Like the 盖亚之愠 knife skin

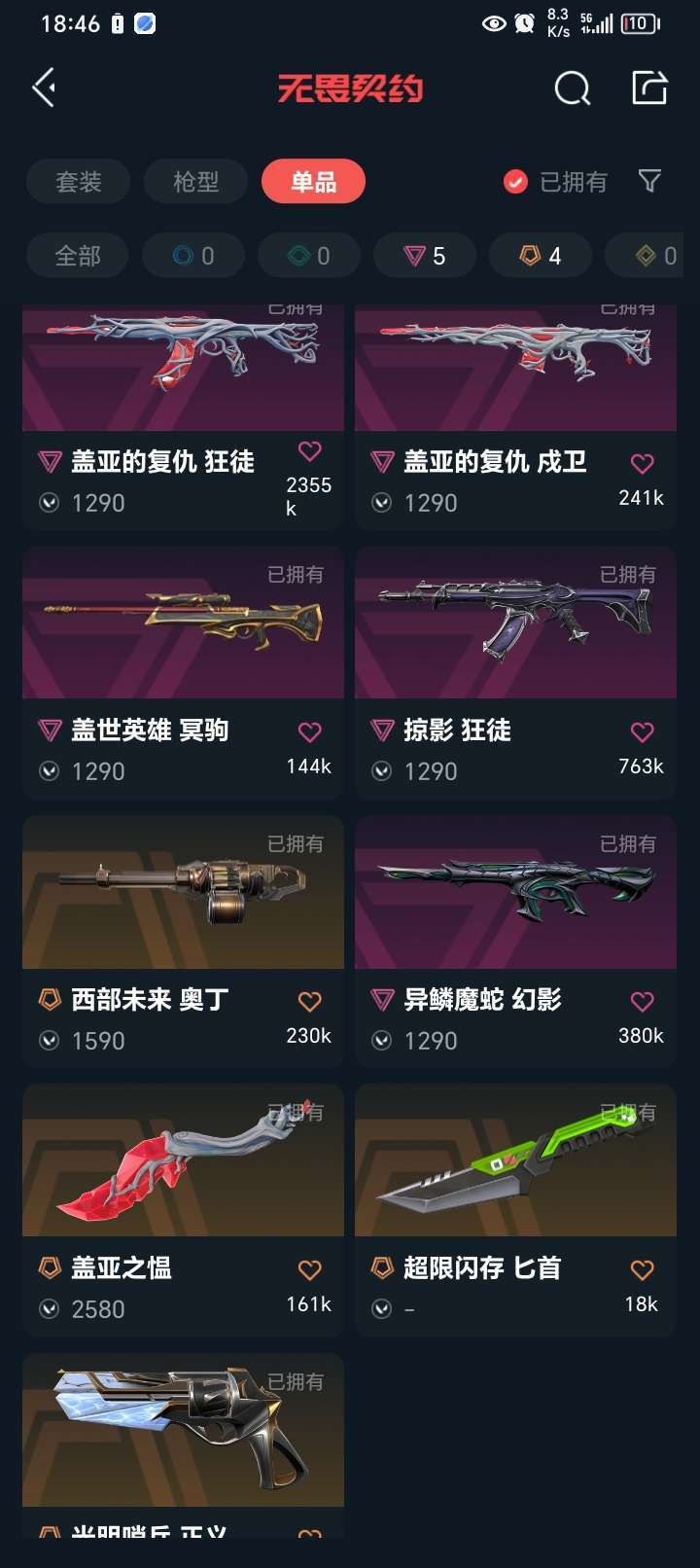pyautogui.click(x=309, y=1269)
